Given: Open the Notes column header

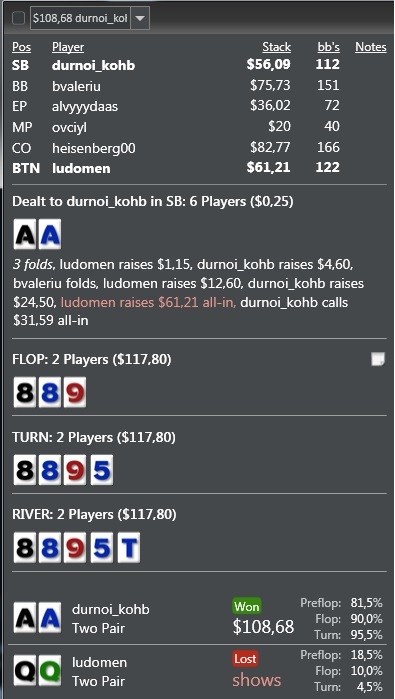Looking at the screenshot, I should point(370,47).
